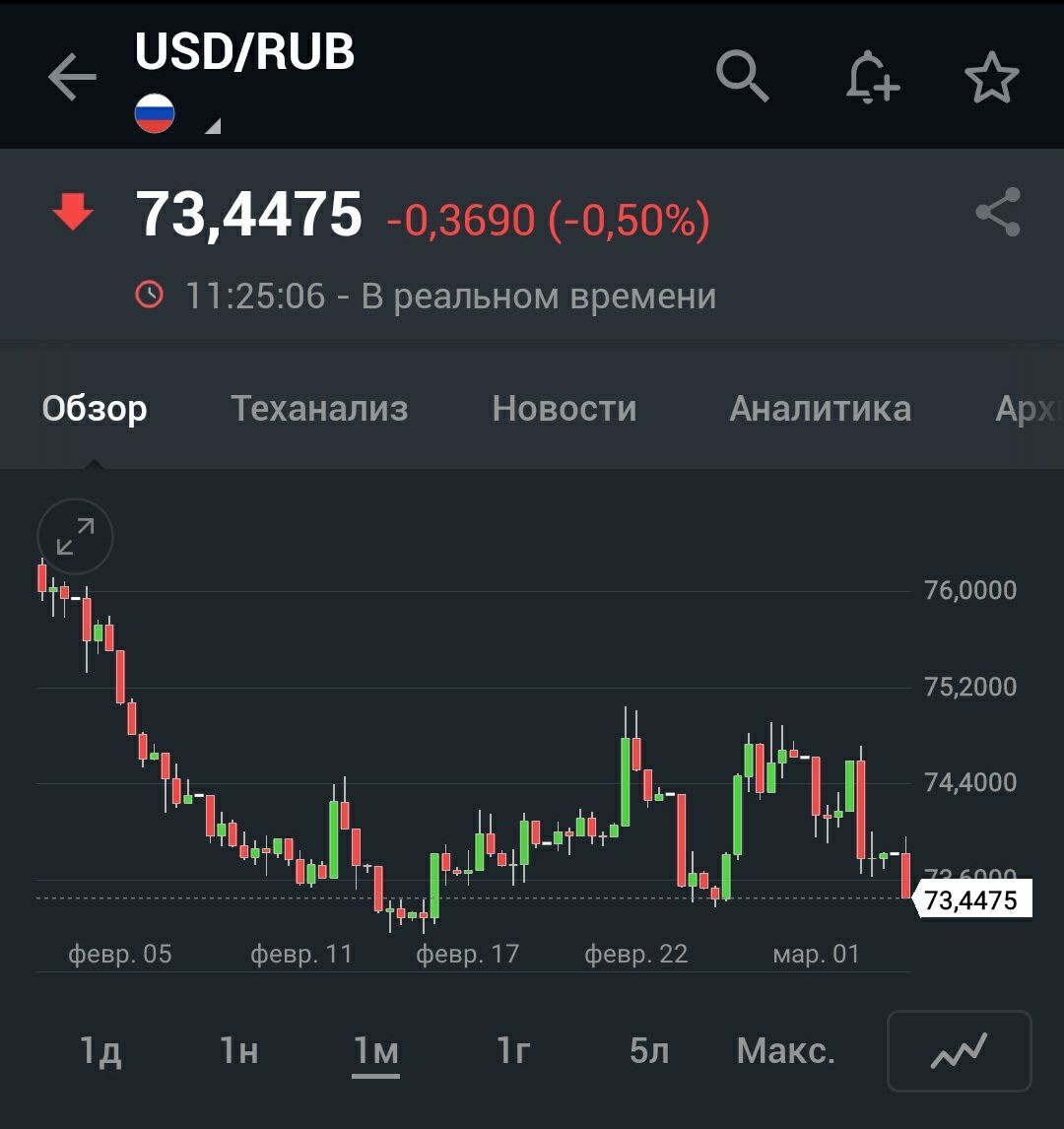
Task: Show the 1н chart range
Action: pyautogui.click(x=238, y=1051)
